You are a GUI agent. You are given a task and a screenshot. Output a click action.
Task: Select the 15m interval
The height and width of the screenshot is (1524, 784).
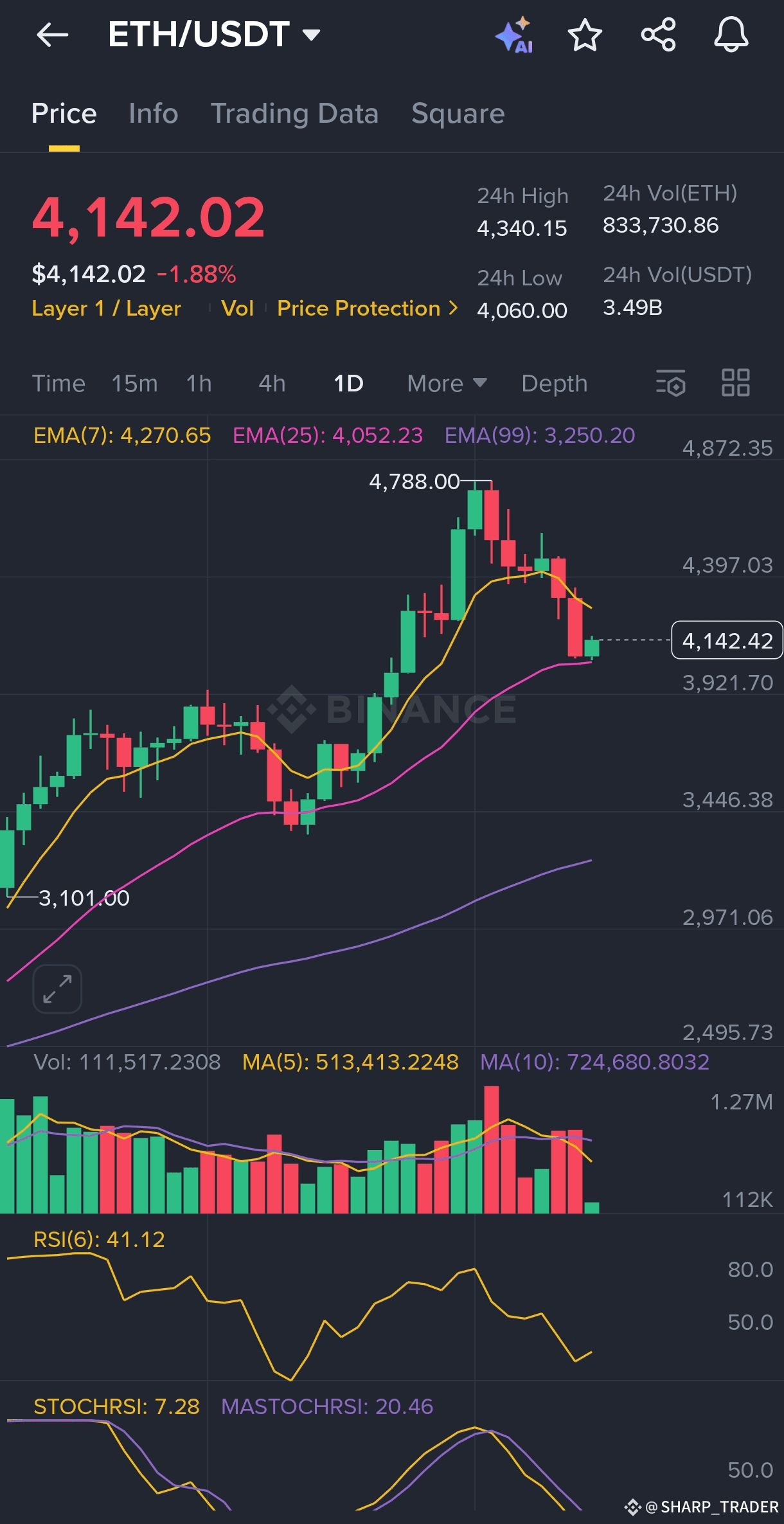pyautogui.click(x=134, y=384)
